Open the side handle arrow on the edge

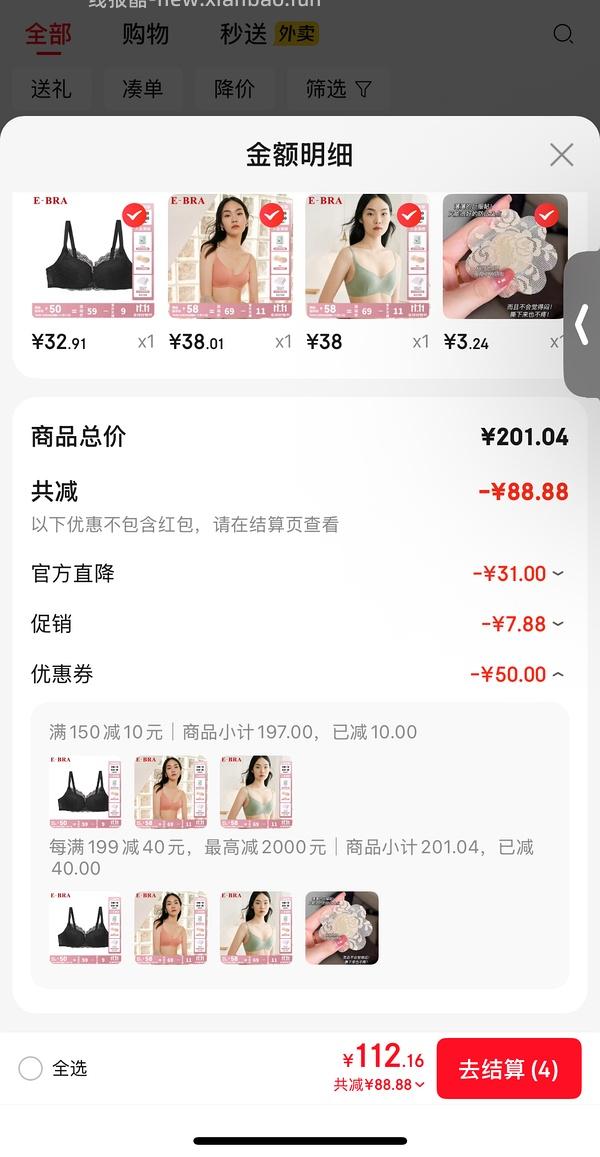click(x=582, y=325)
